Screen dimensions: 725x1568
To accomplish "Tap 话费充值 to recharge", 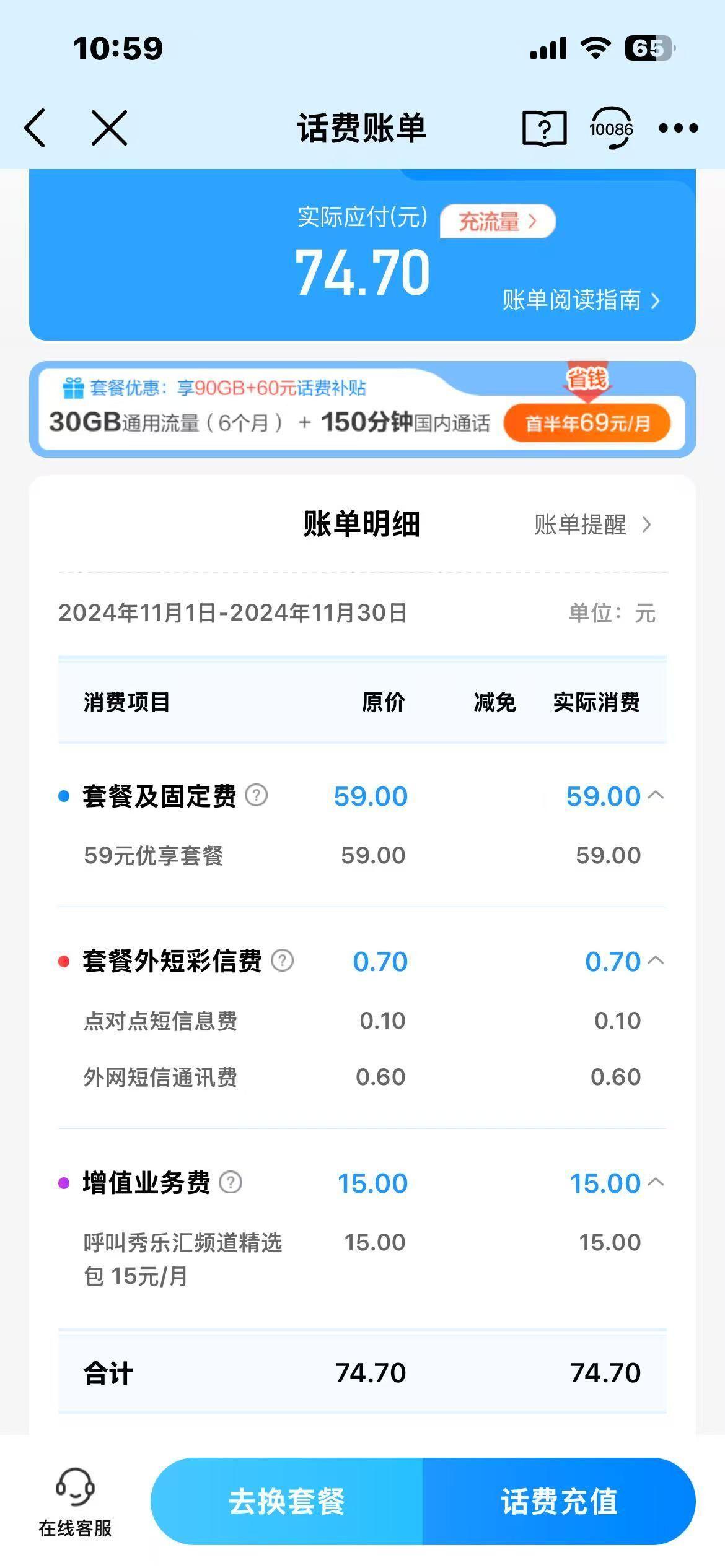I will [560, 1501].
